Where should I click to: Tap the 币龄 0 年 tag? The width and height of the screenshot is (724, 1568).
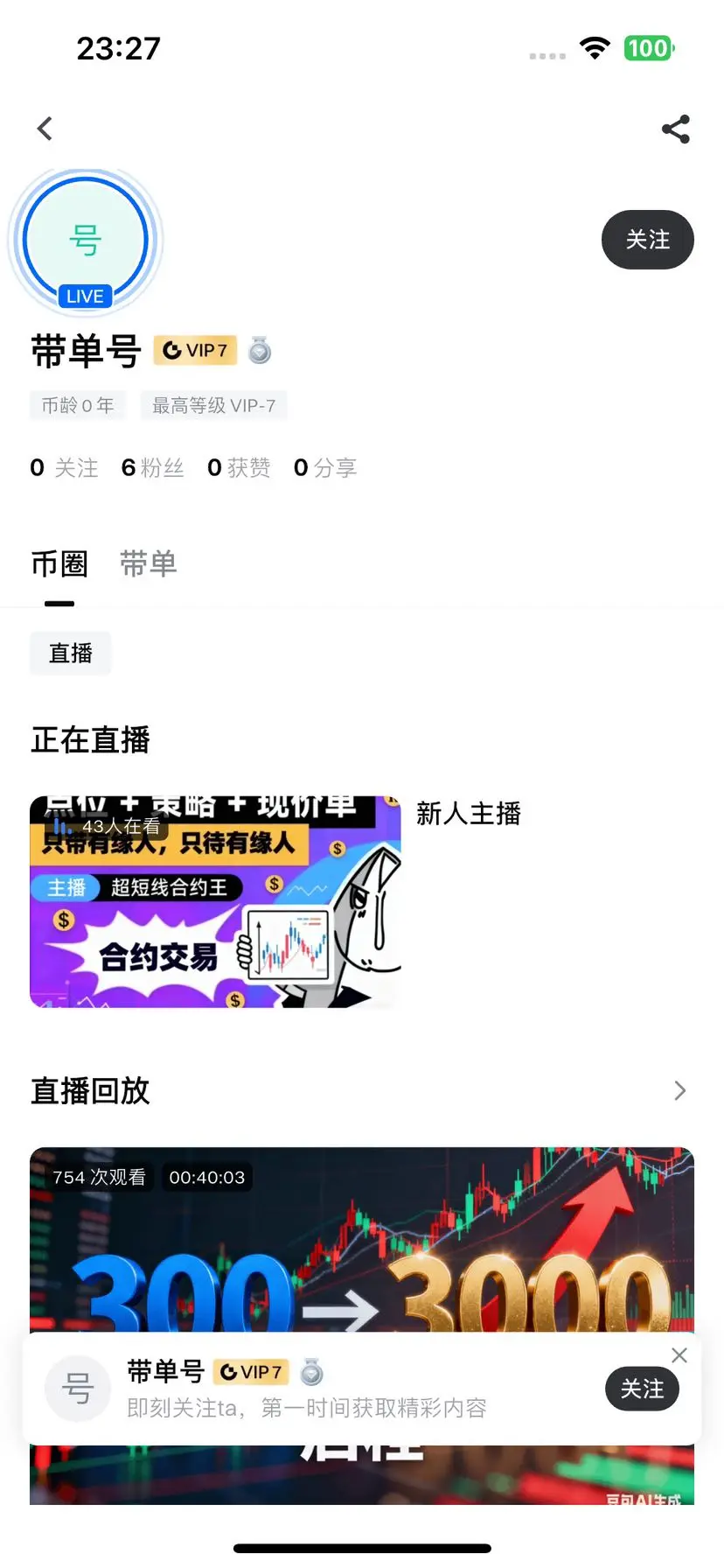(77, 405)
